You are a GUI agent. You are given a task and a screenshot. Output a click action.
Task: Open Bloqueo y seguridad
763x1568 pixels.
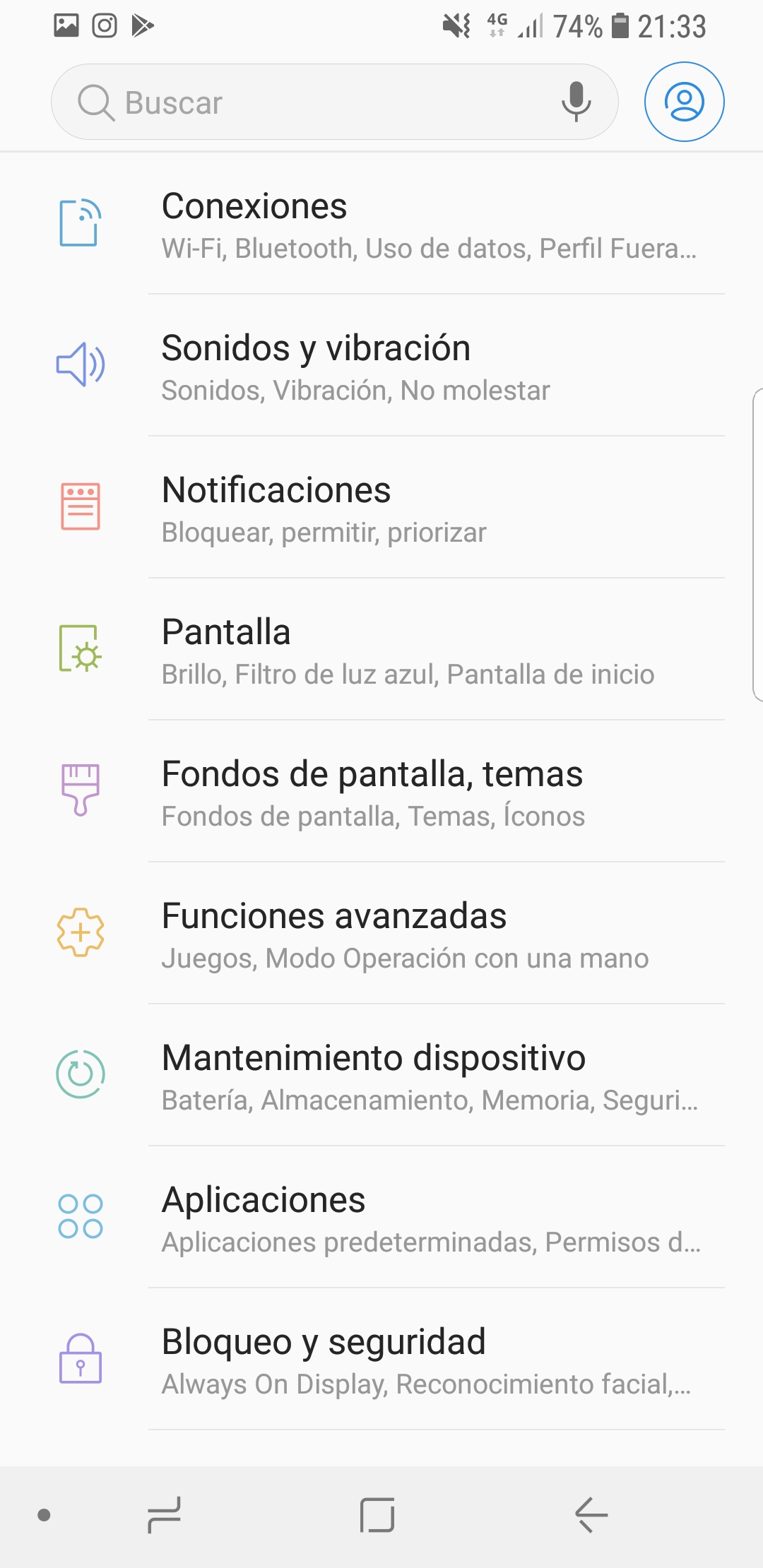tap(381, 1360)
